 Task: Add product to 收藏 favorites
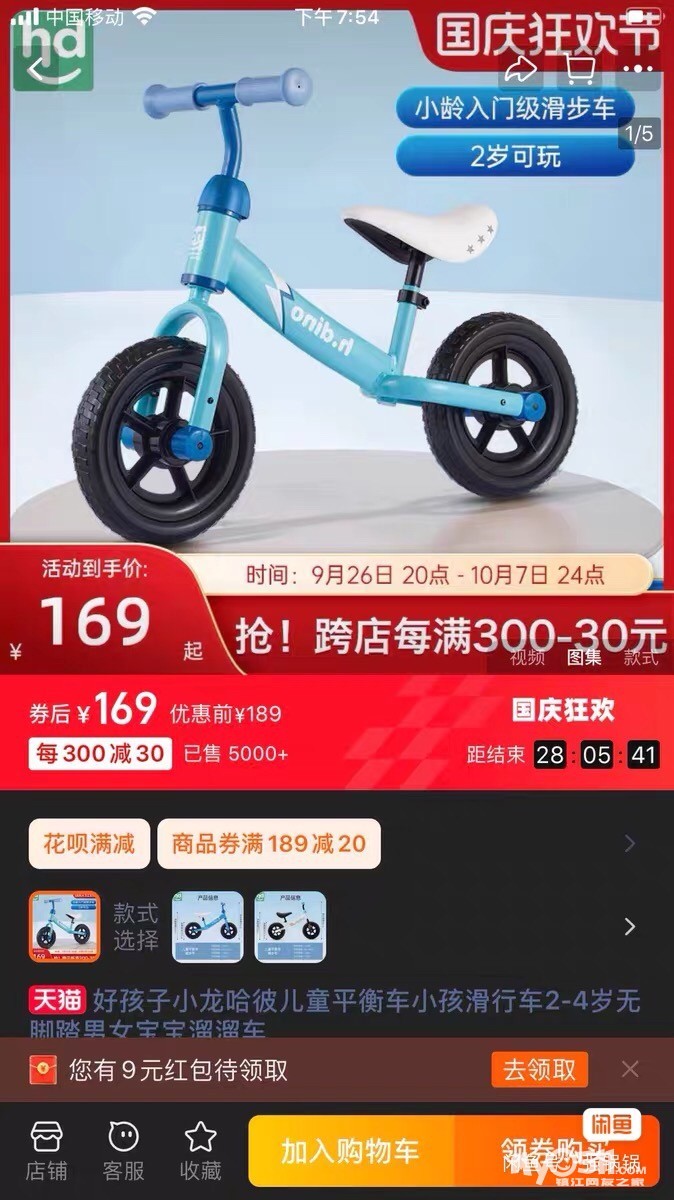(x=200, y=1150)
